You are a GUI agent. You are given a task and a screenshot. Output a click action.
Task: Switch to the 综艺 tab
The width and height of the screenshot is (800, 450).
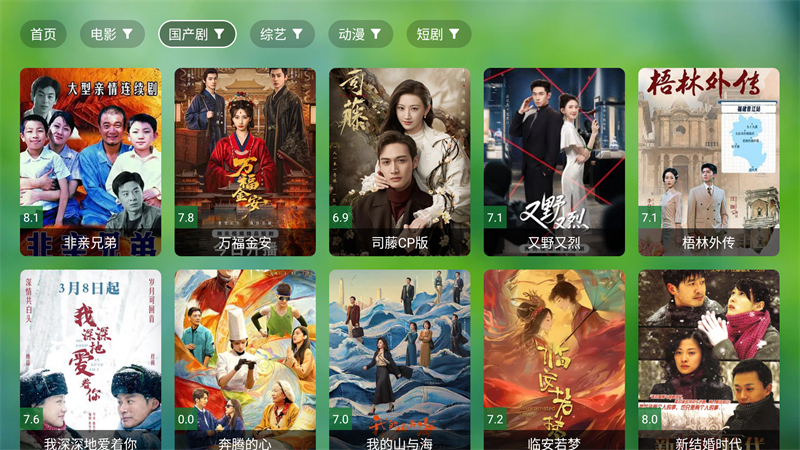[282, 34]
